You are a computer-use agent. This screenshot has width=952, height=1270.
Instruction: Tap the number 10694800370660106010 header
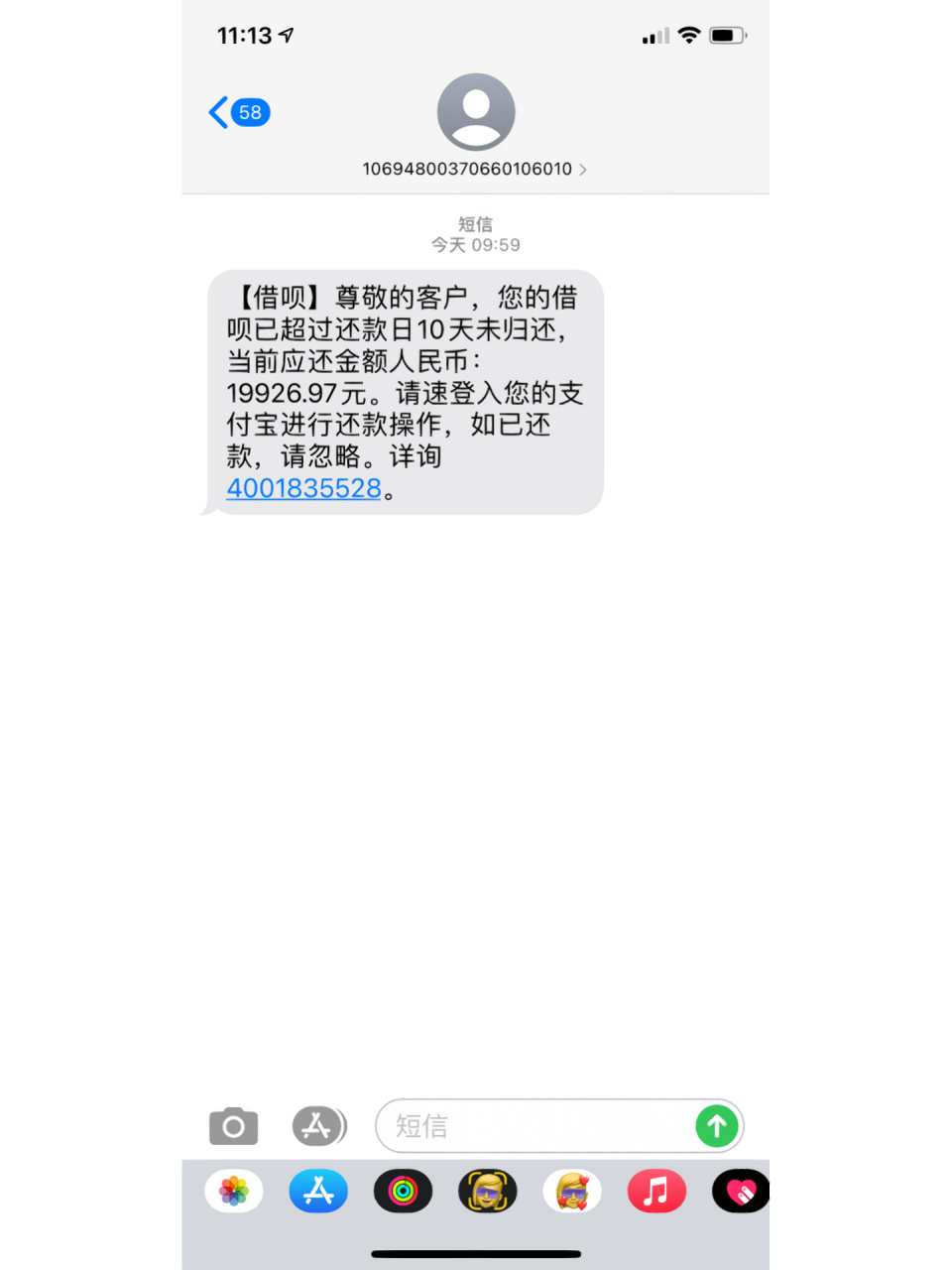tap(468, 170)
